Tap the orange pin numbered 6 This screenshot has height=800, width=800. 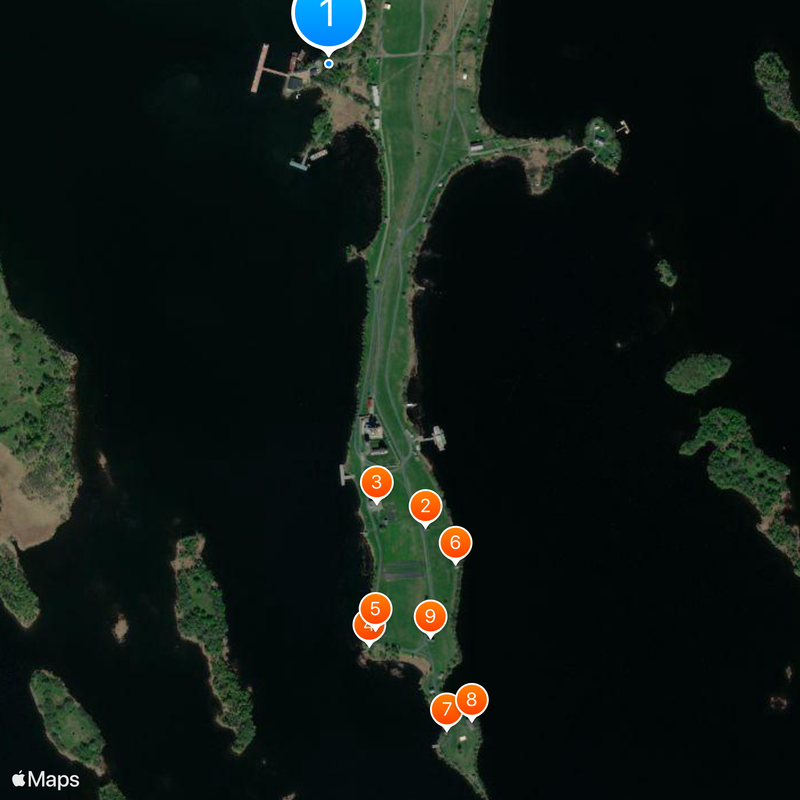tap(455, 543)
